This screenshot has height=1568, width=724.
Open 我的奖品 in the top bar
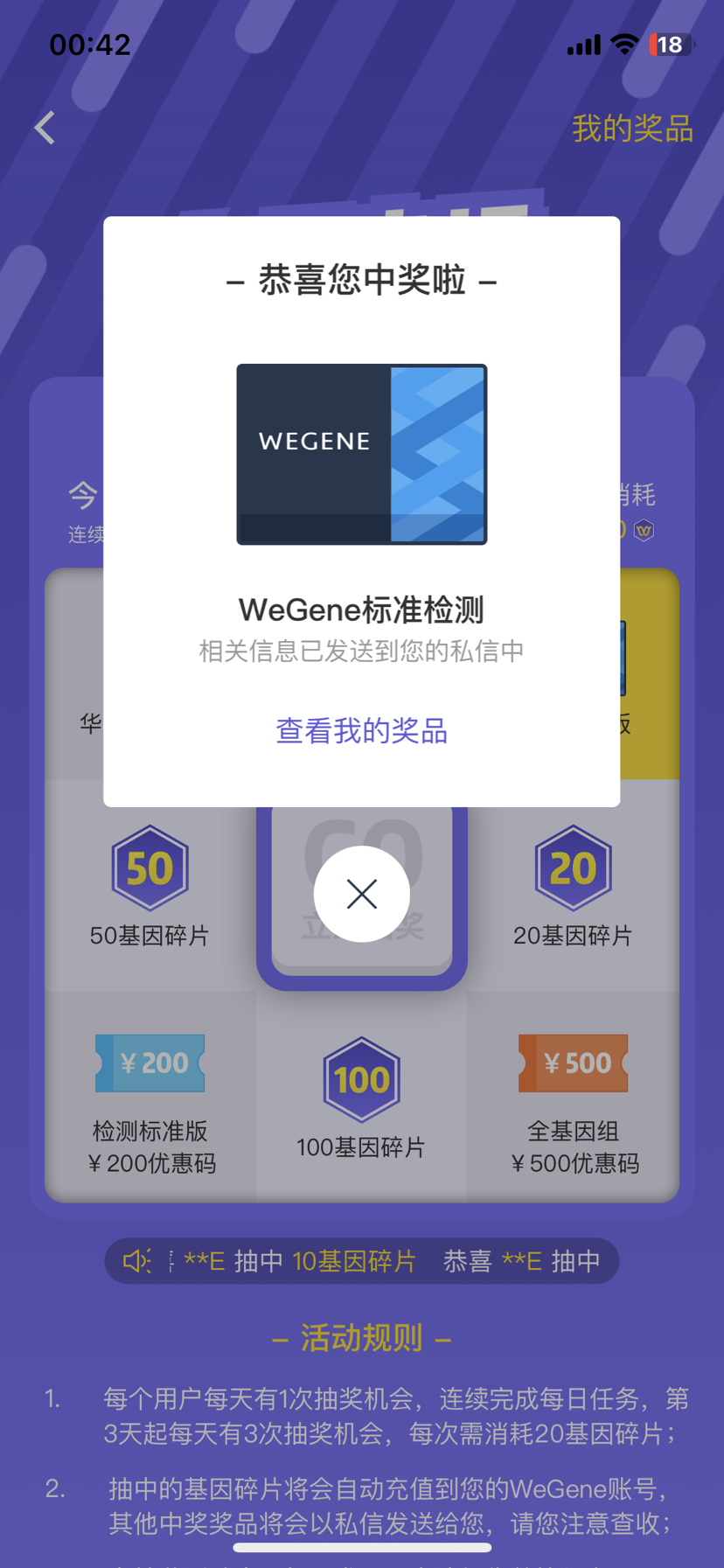[631, 129]
